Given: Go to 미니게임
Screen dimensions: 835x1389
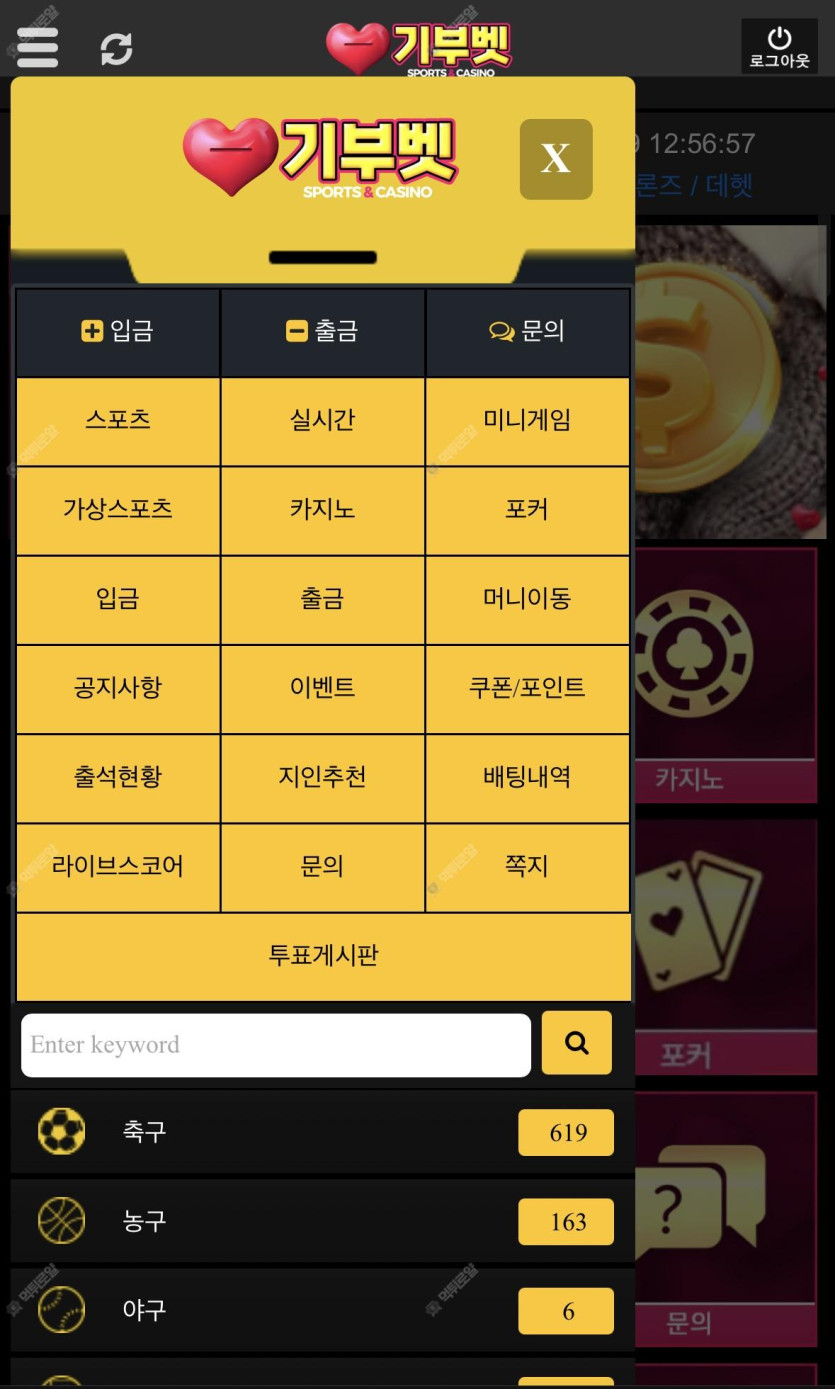Looking at the screenshot, I should pos(527,420).
